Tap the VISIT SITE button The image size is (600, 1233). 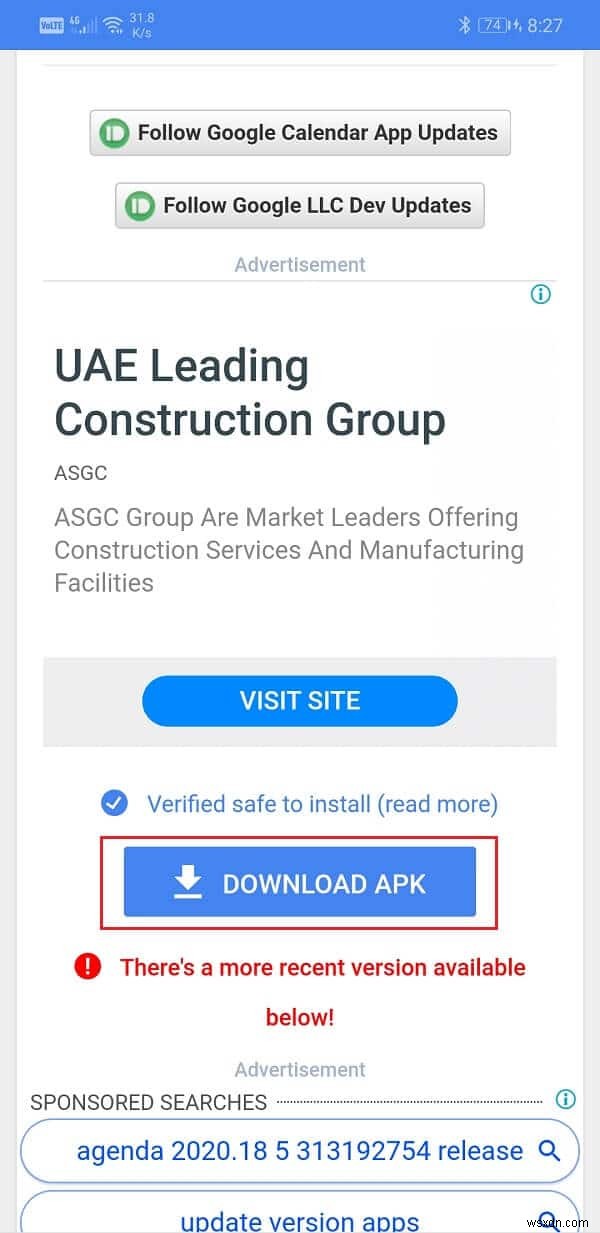click(x=300, y=700)
